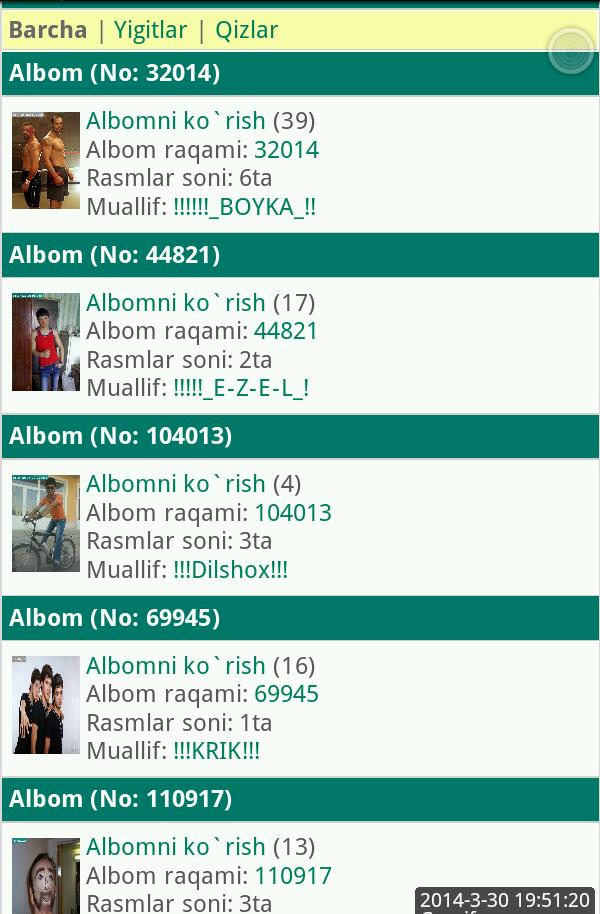Tap album number link 110917
The height and width of the screenshot is (914, 600).
click(292, 876)
